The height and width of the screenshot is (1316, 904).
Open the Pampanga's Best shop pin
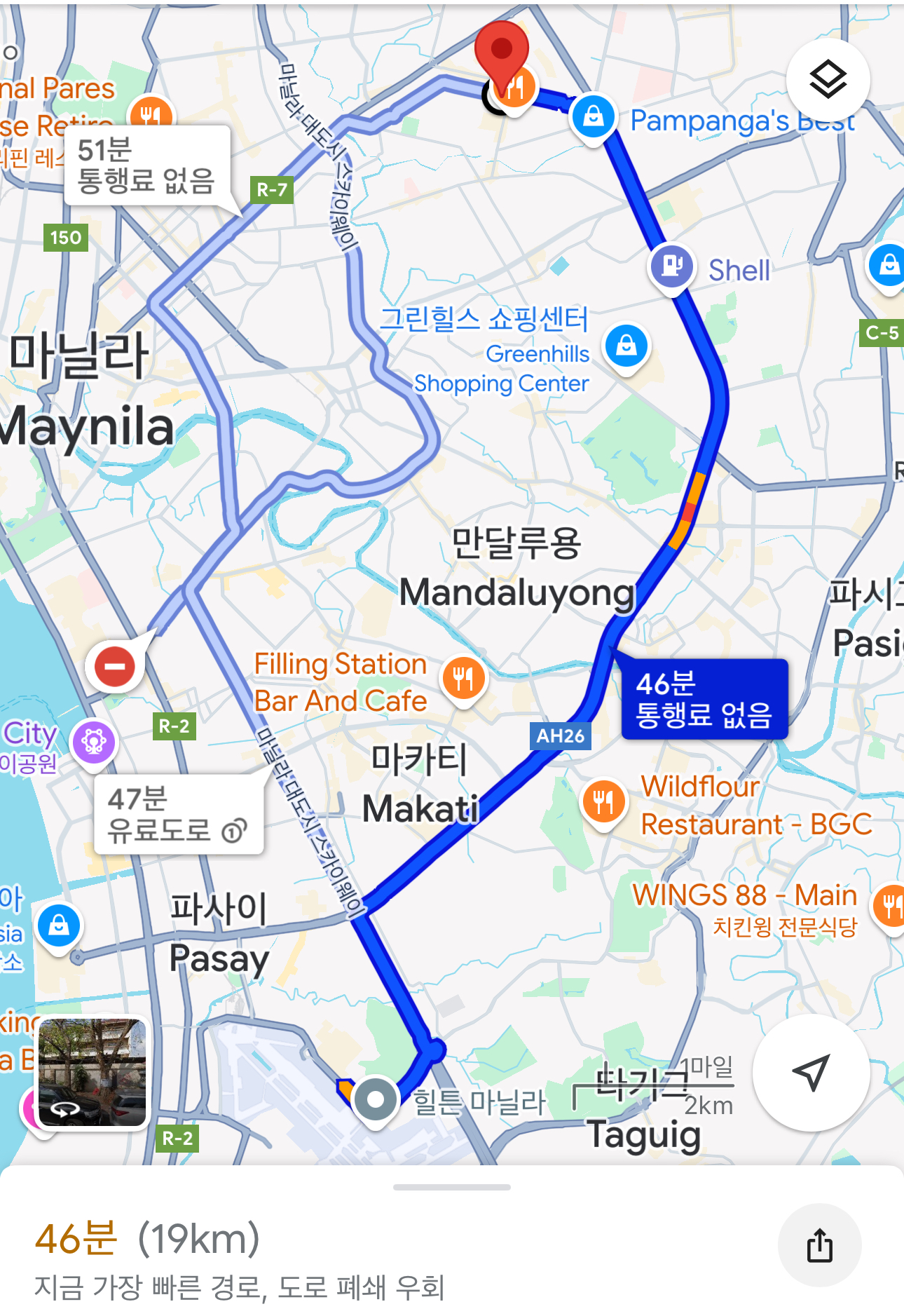594,116
